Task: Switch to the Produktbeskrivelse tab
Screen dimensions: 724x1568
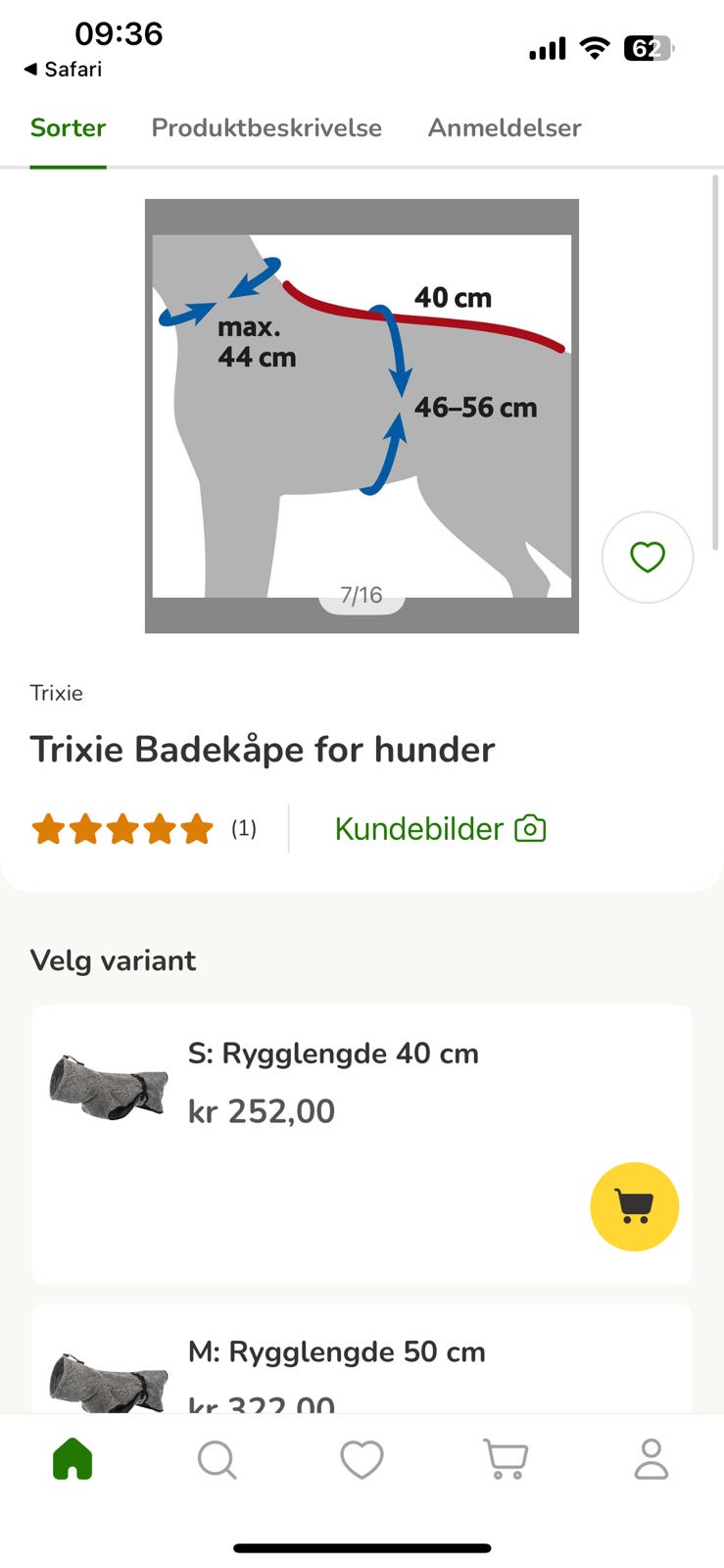Action: [x=265, y=128]
